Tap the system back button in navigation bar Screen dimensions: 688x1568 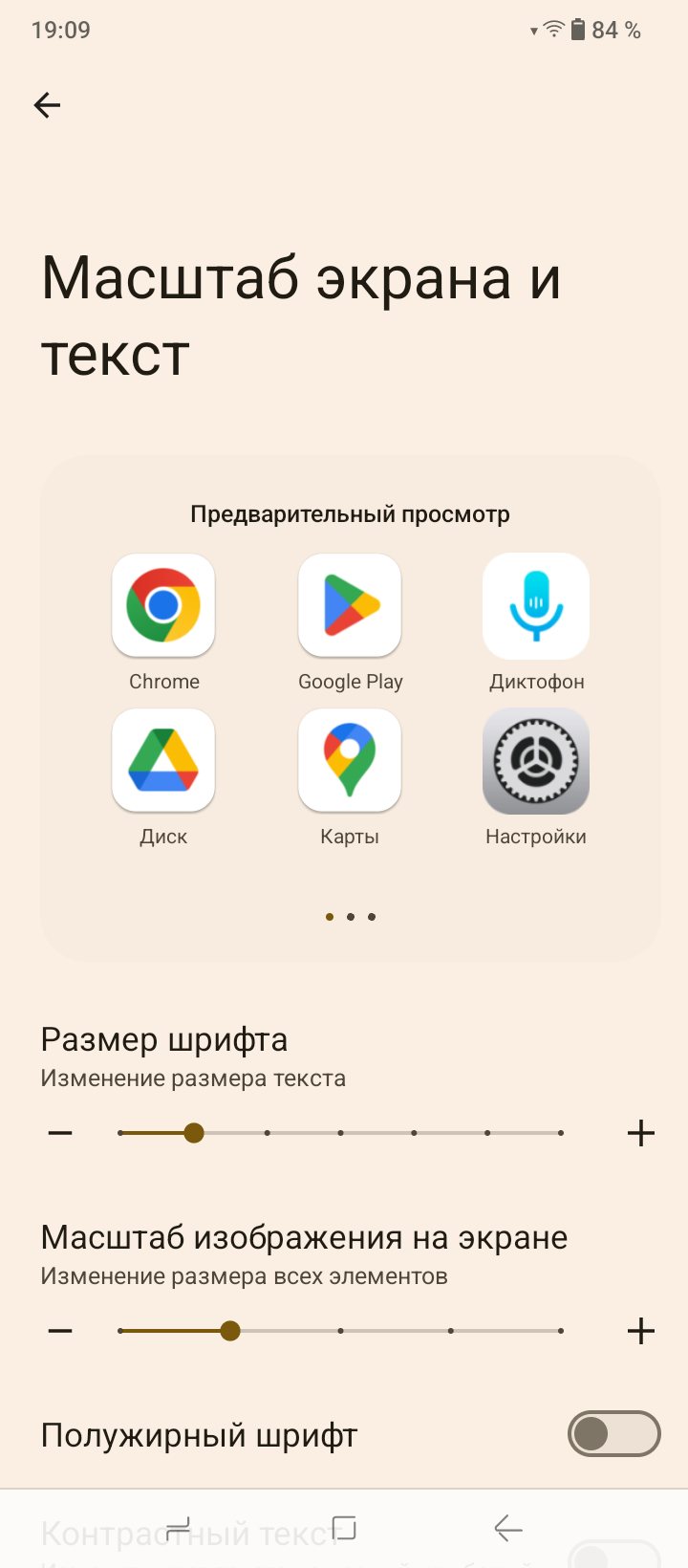click(507, 1528)
